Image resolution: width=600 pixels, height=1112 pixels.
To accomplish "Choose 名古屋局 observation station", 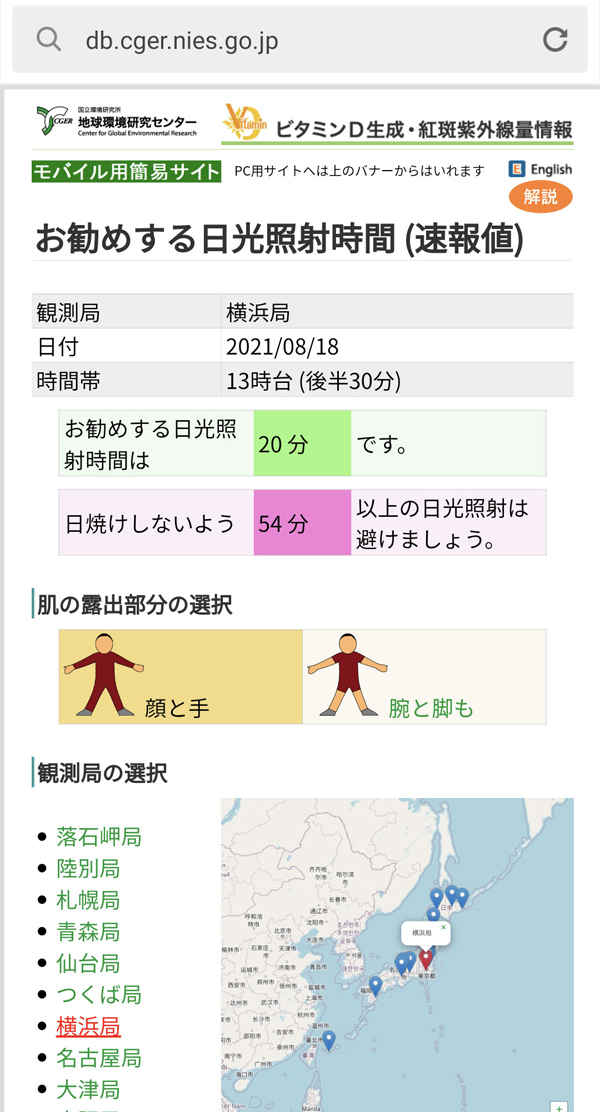I will click(99, 1058).
